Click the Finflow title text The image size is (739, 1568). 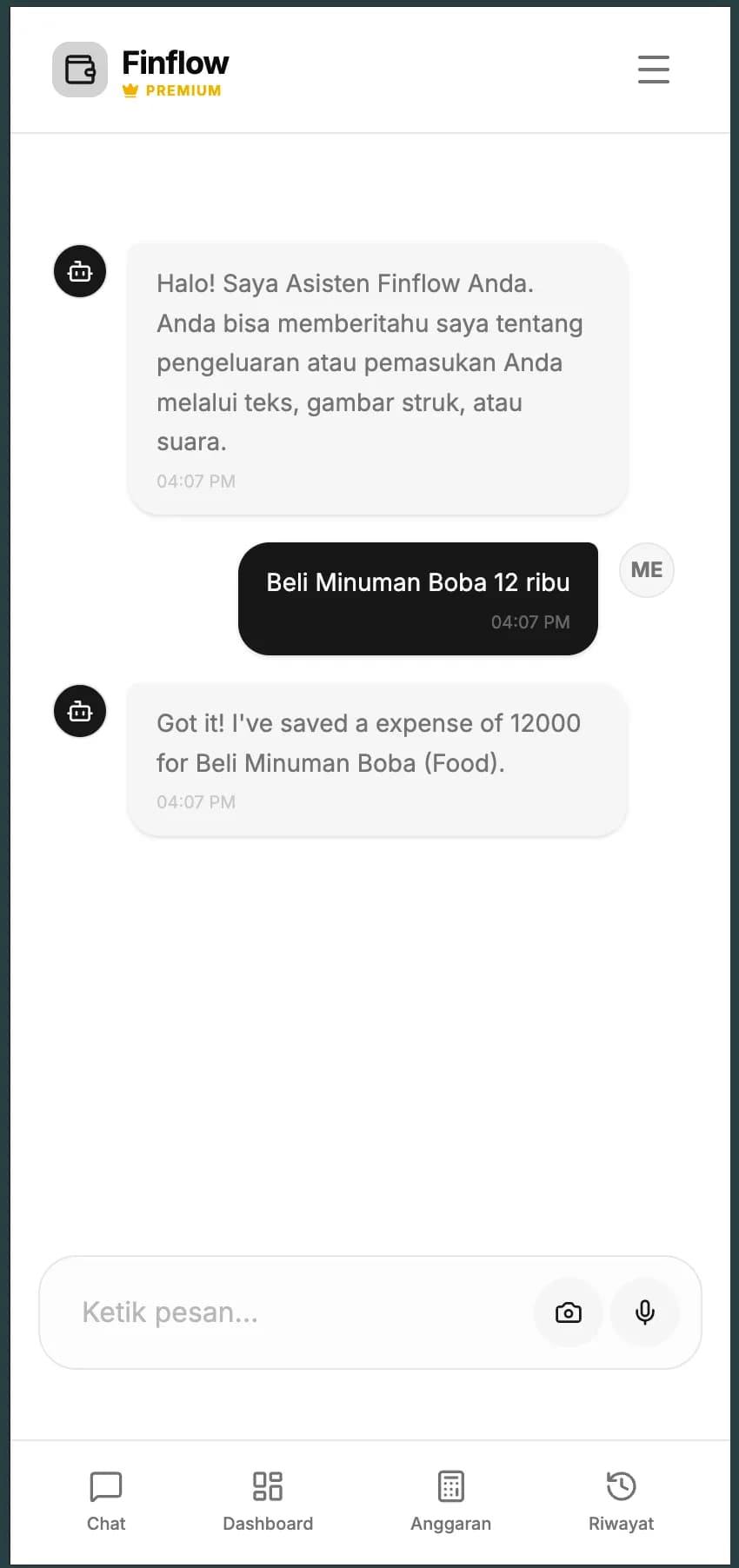(x=175, y=62)
